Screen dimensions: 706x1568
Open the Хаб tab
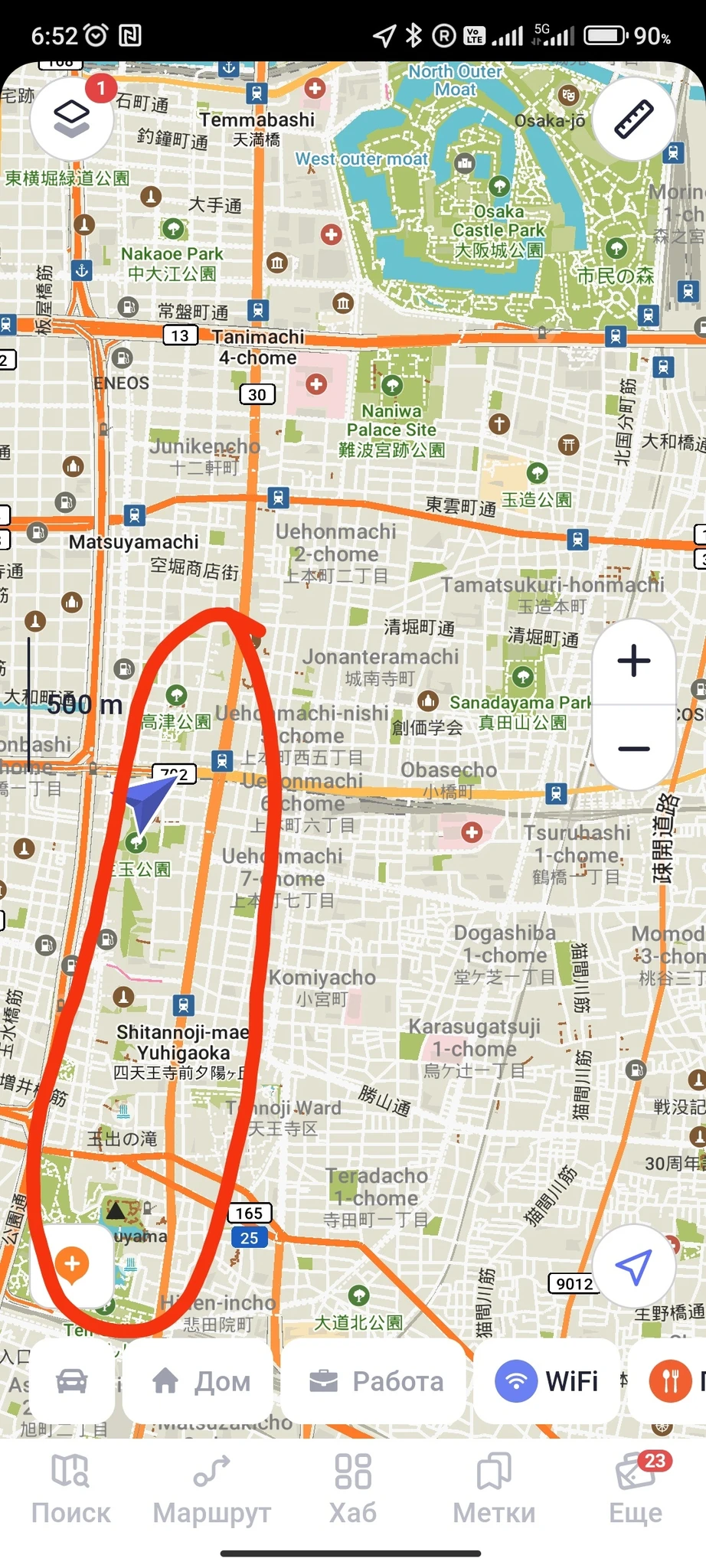pos(353,1490)
